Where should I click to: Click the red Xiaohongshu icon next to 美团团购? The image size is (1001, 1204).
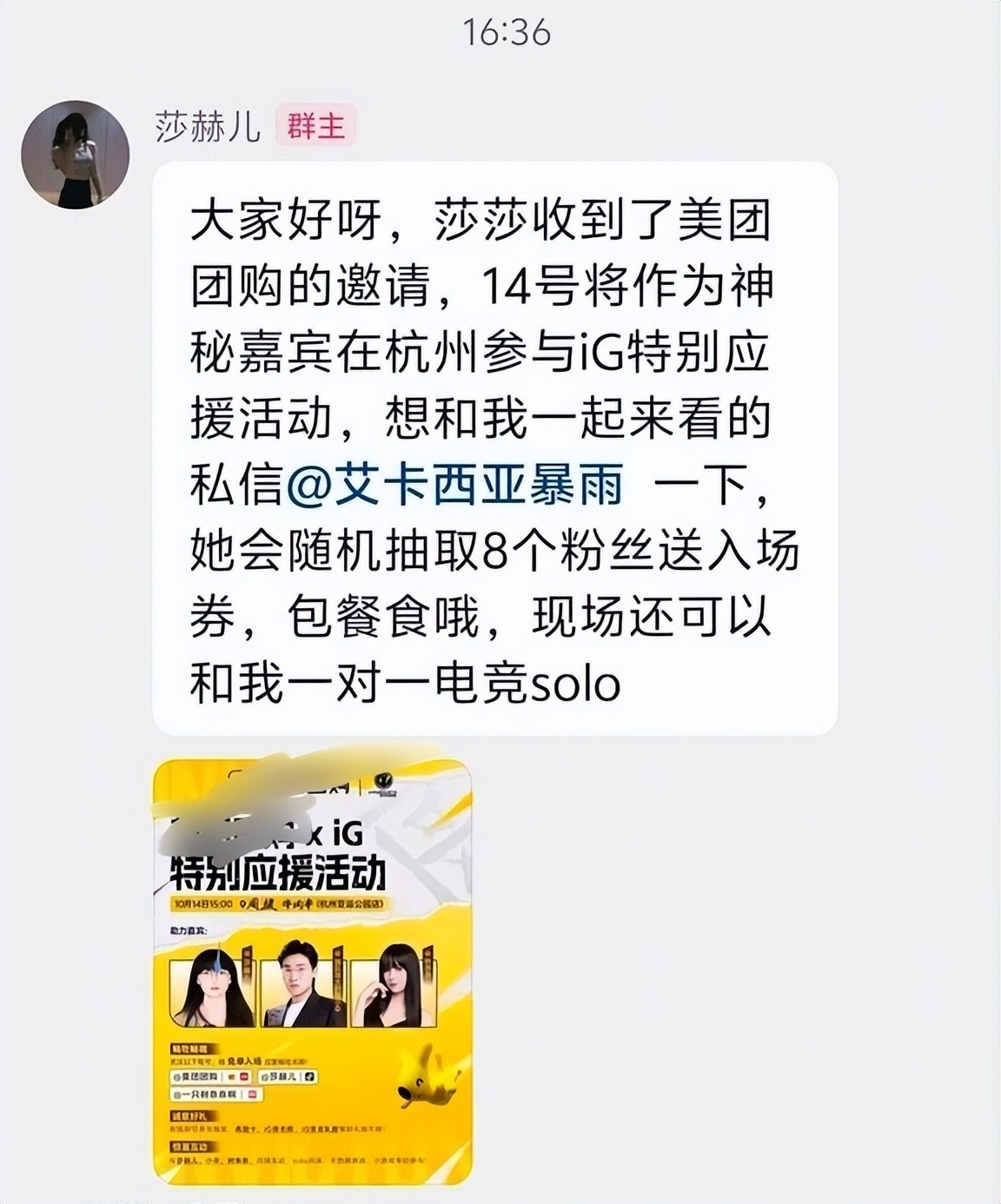pyautogui.click(x=244, y=1076)
